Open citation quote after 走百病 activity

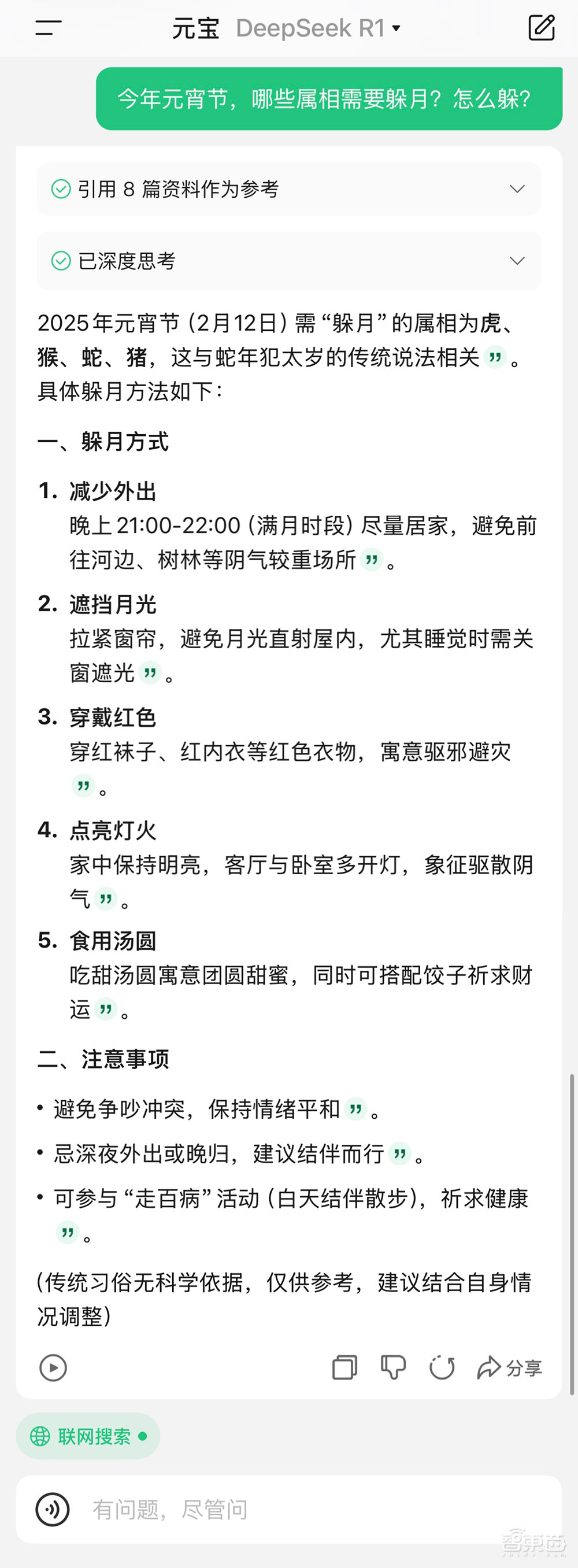(x=68, y=1233)
